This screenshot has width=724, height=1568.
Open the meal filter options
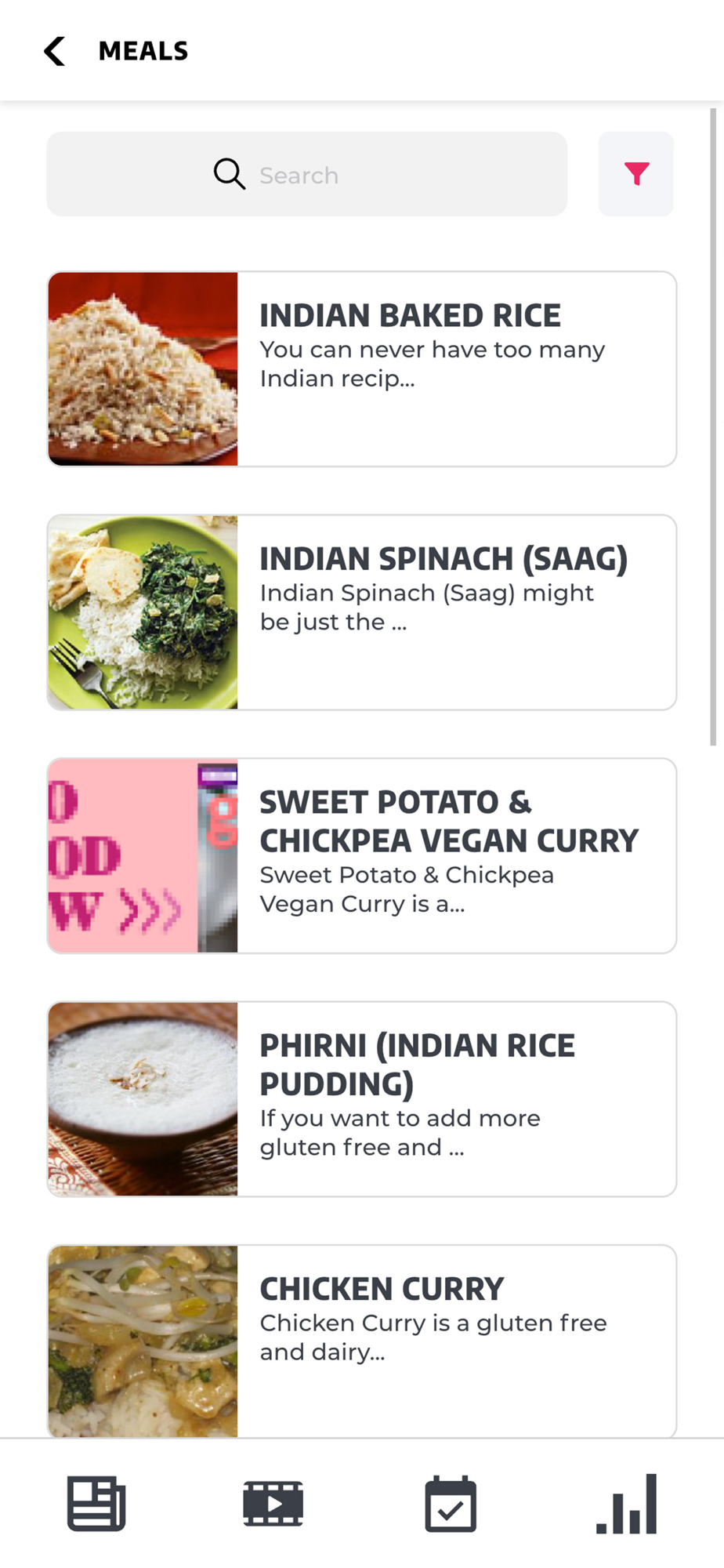click(635, 174)
